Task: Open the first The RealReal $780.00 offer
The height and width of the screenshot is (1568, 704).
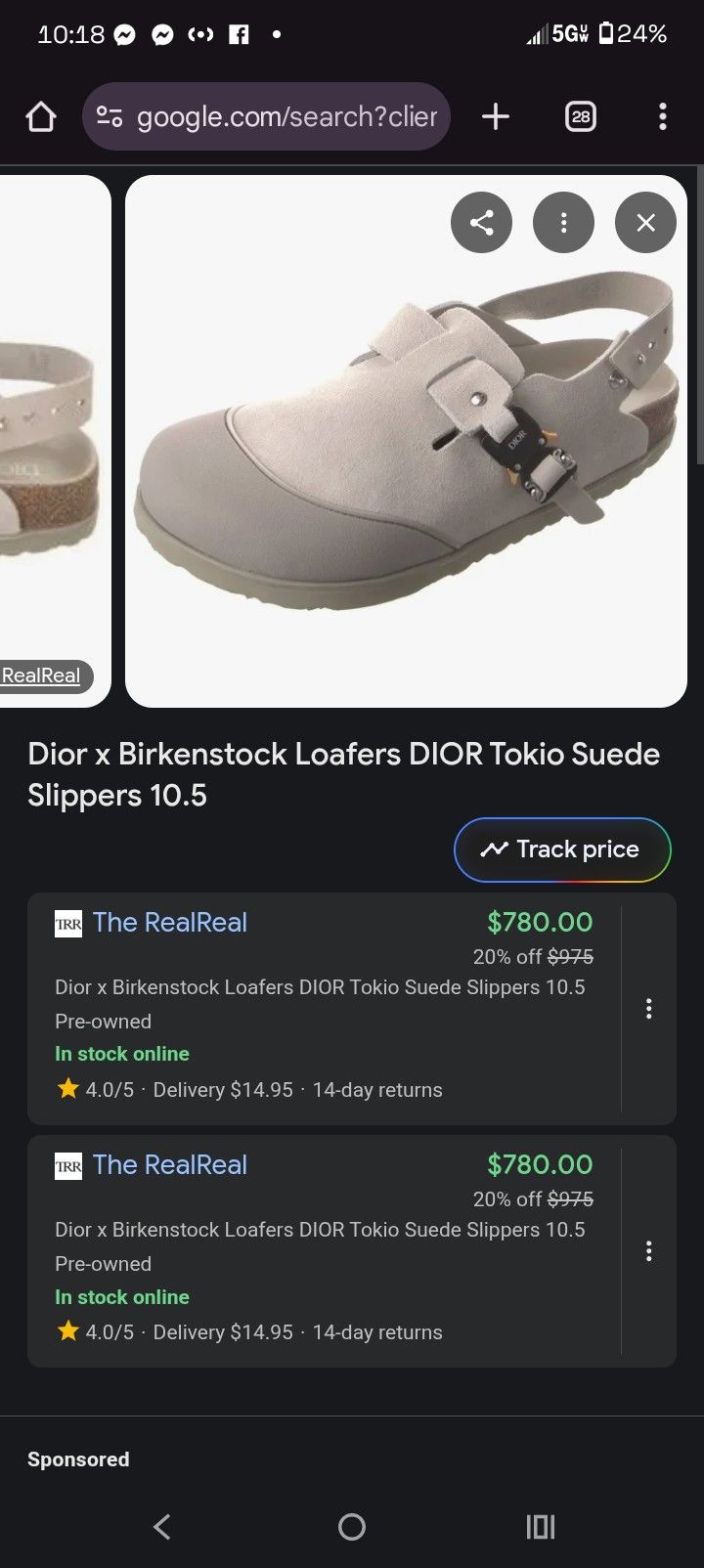Action: tap(323, 1007)
